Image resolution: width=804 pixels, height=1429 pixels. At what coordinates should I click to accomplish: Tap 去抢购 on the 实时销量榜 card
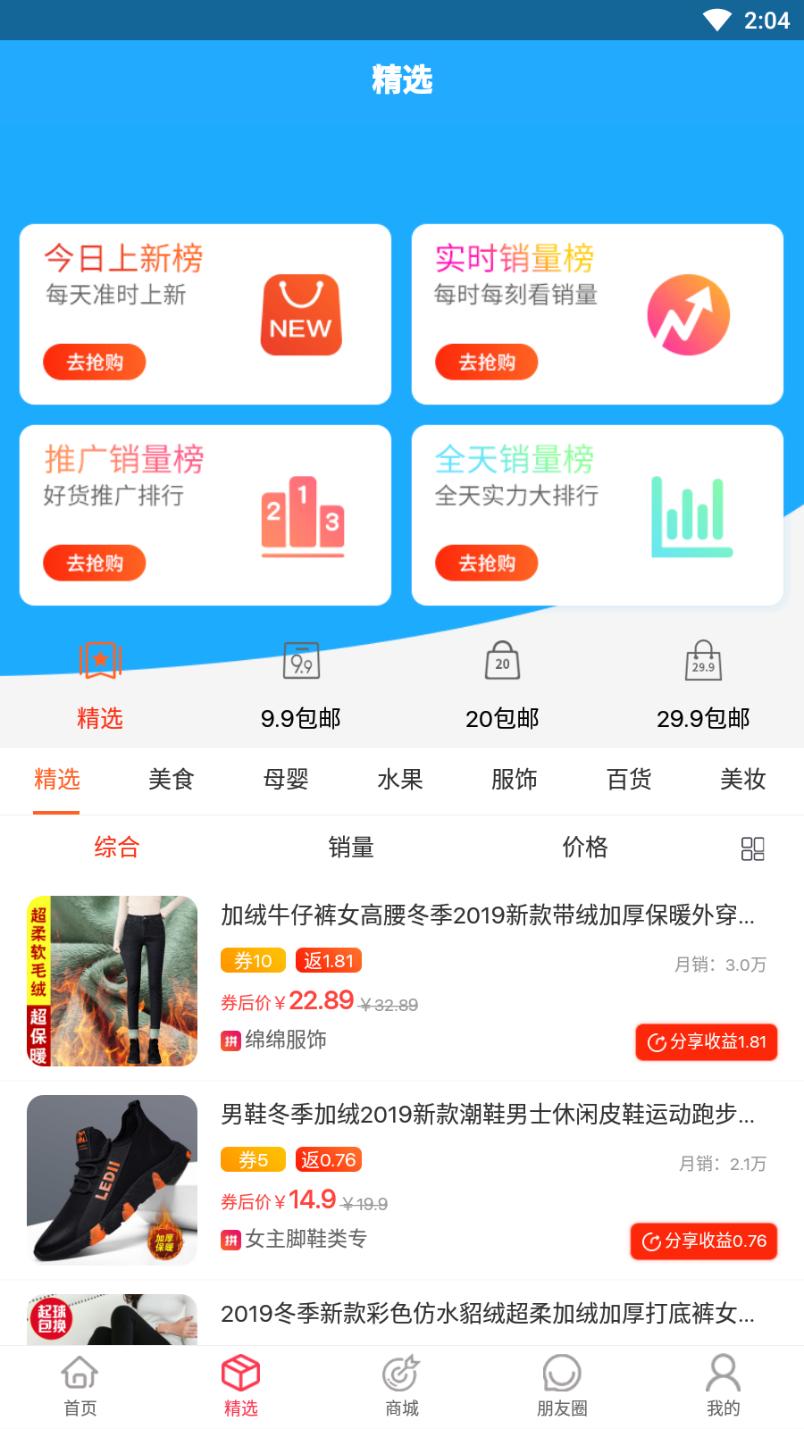pos(486,362)
